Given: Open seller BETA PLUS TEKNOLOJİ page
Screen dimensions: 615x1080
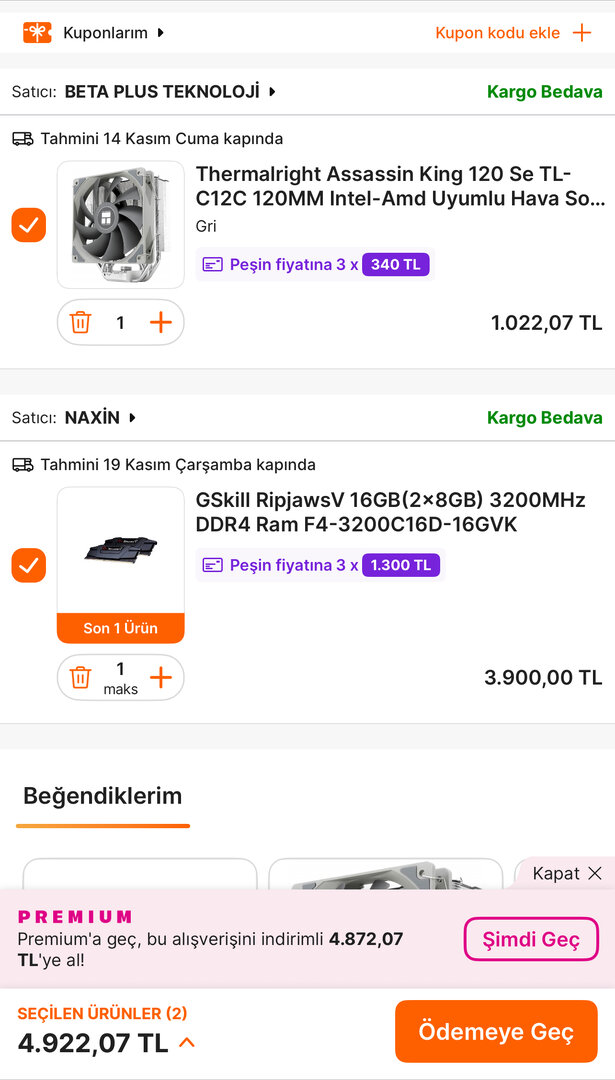Looking at the screenshot, I should [x=170, y=92].
